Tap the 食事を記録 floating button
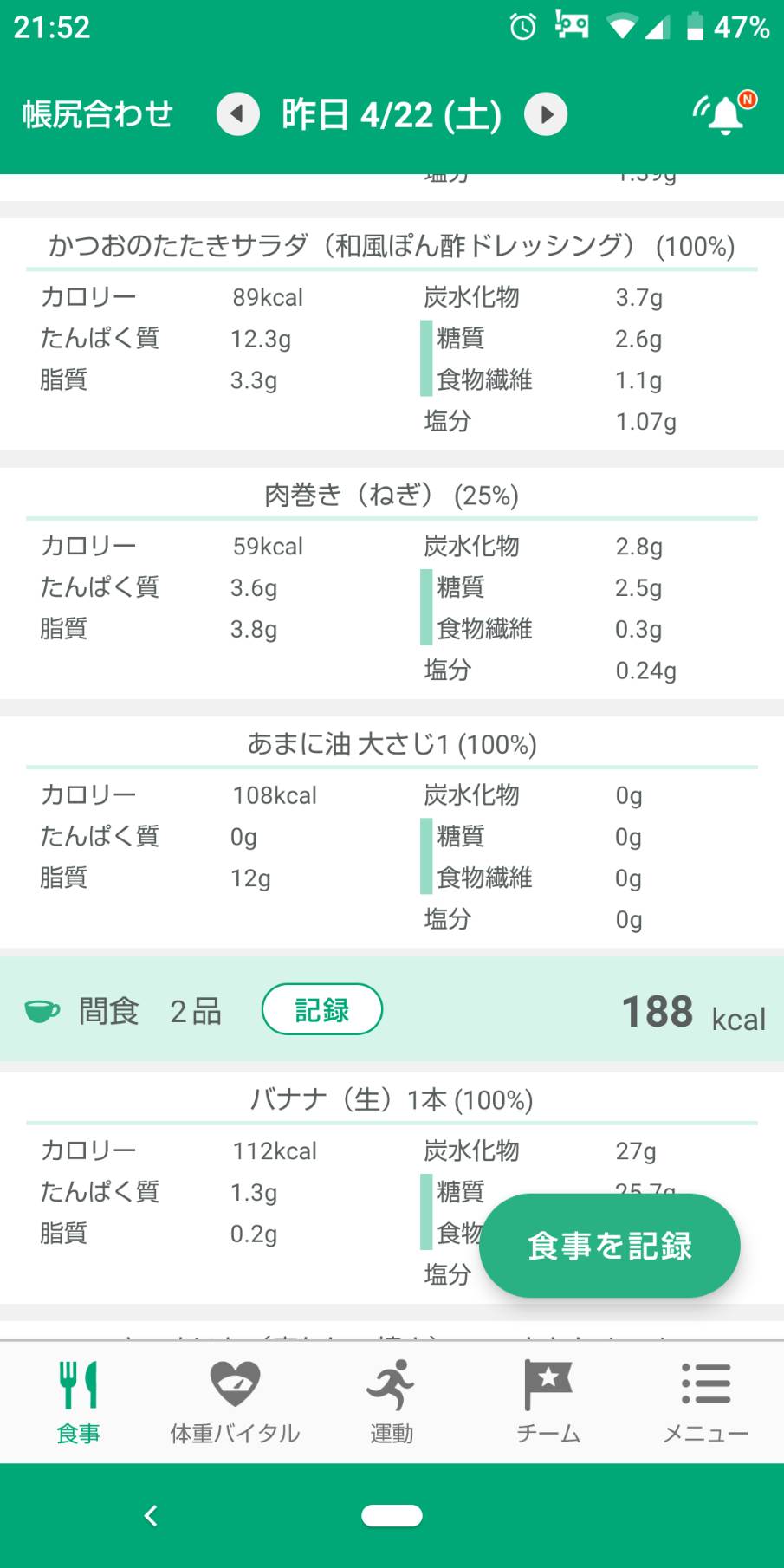The image size is (784, 1568). 610,1246
